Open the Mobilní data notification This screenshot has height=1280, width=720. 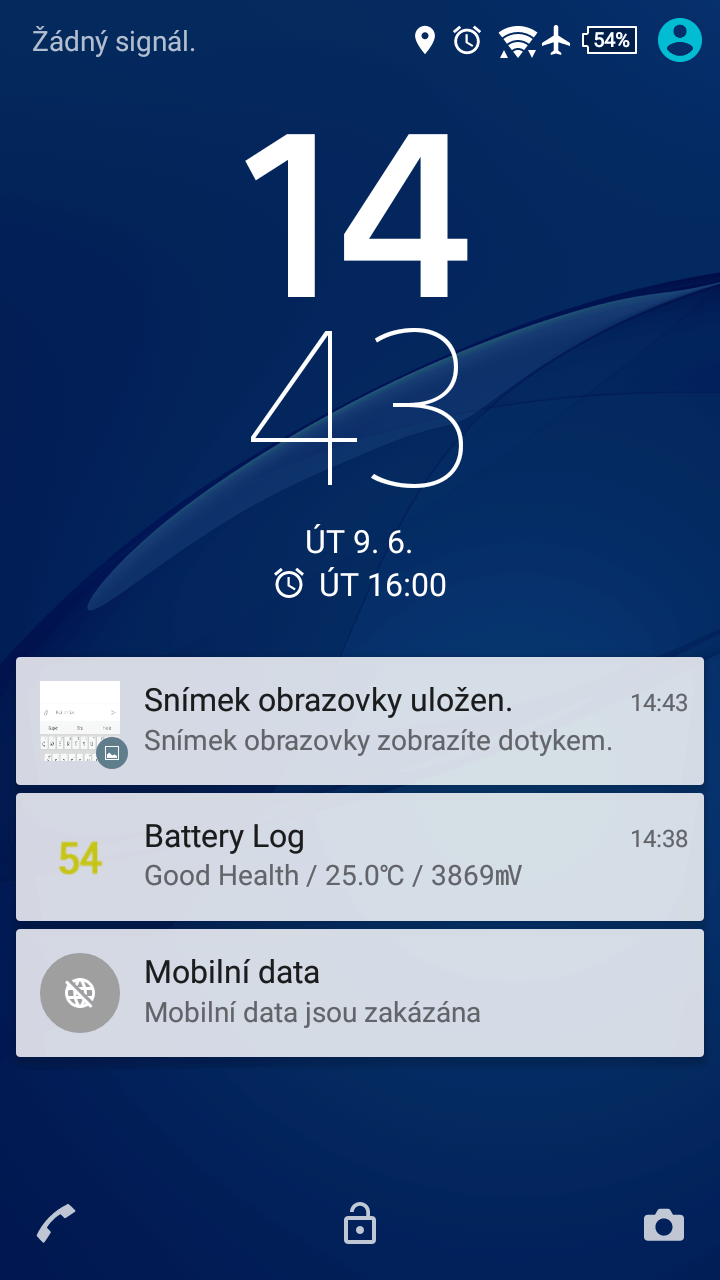(360, 993)
